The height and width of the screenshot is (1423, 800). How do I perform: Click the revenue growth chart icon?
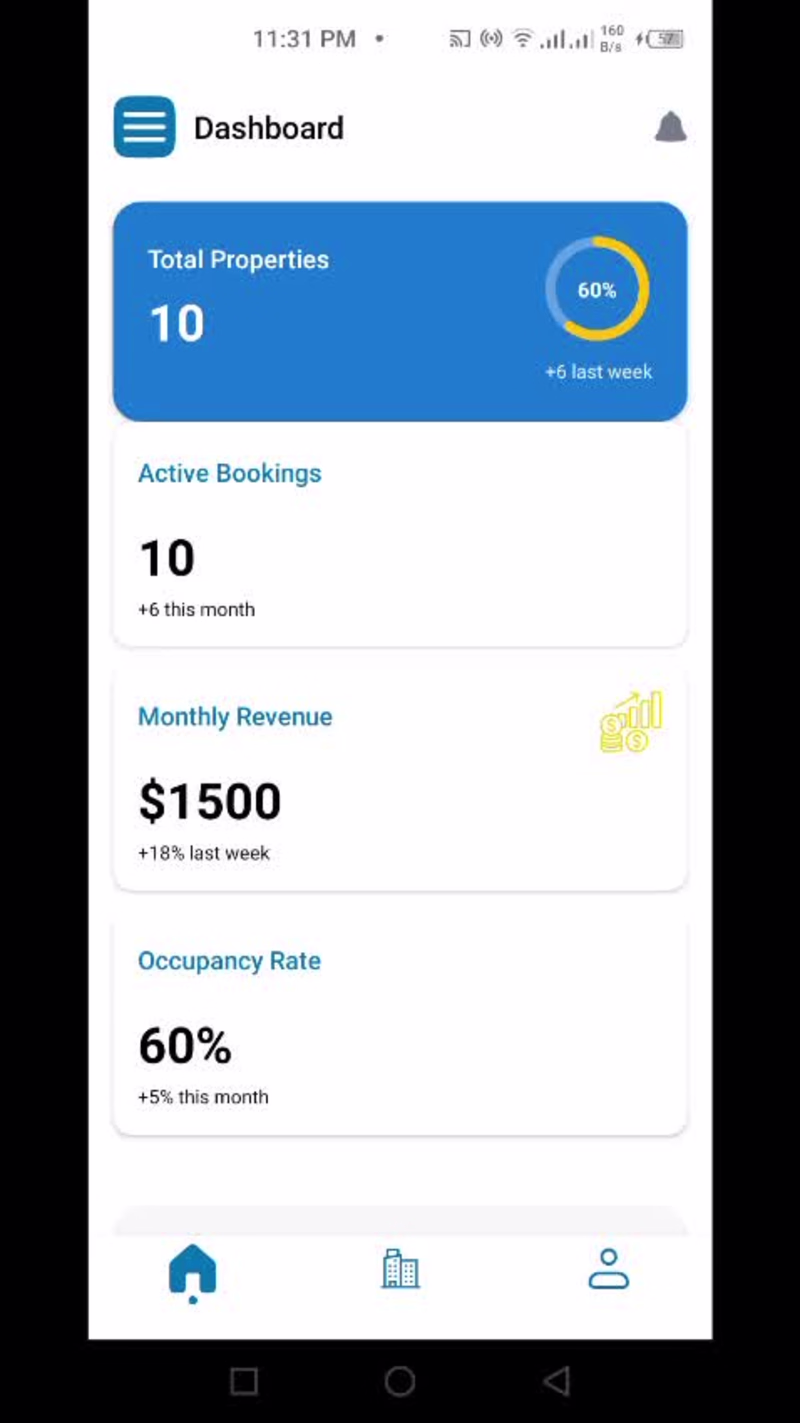(x=631, y=720)
